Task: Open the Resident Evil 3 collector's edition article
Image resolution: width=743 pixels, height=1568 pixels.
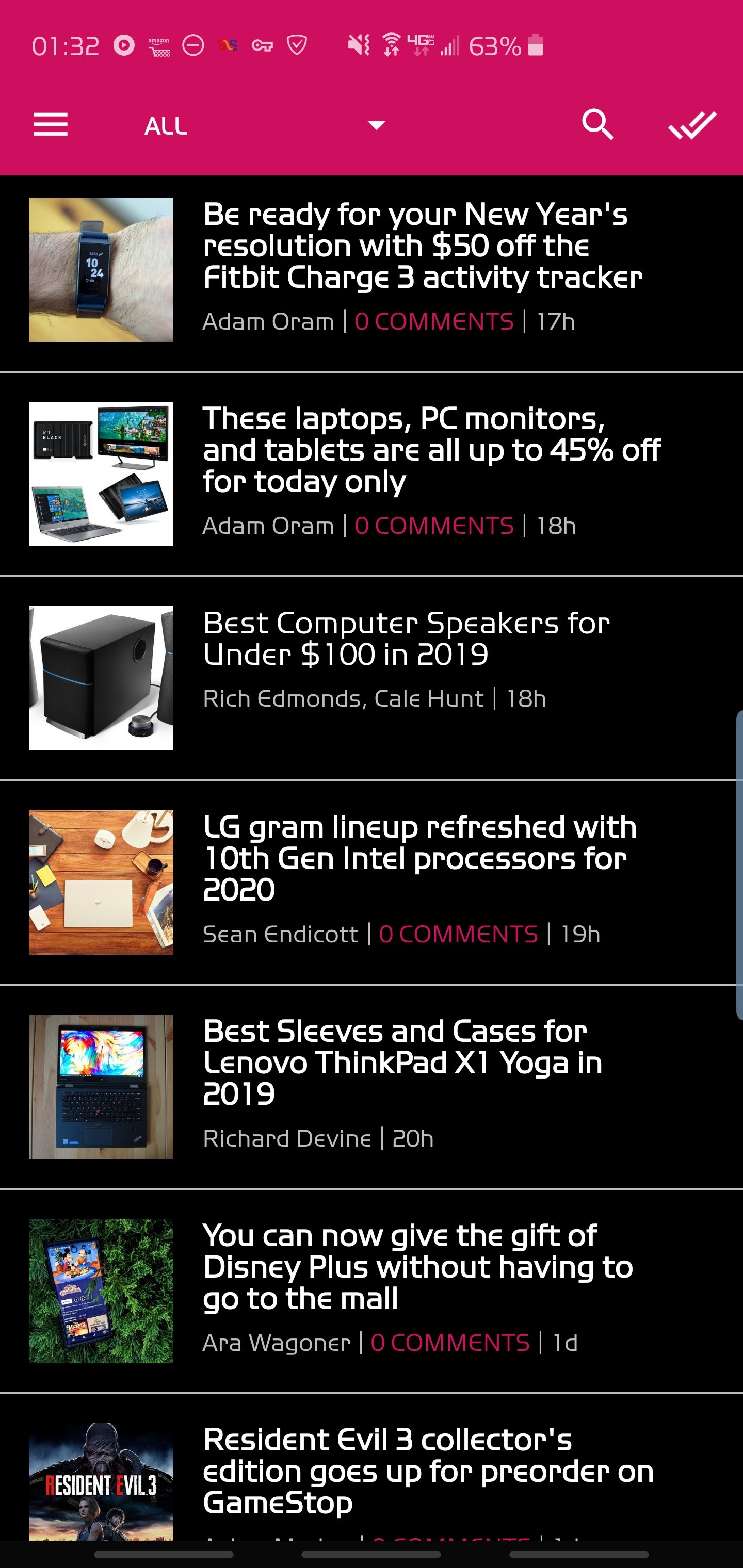Action: click(x=428, y=1471)
